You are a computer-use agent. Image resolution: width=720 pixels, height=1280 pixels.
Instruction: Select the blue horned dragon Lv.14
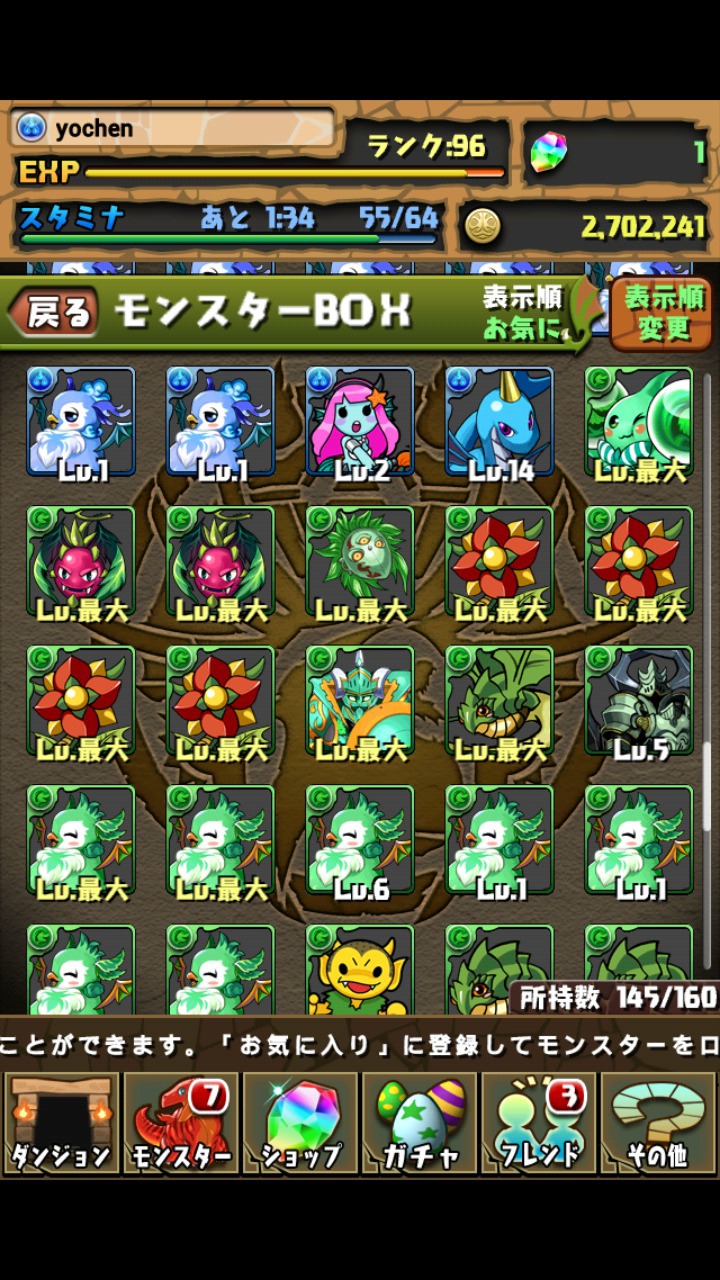tap(499, 422)
